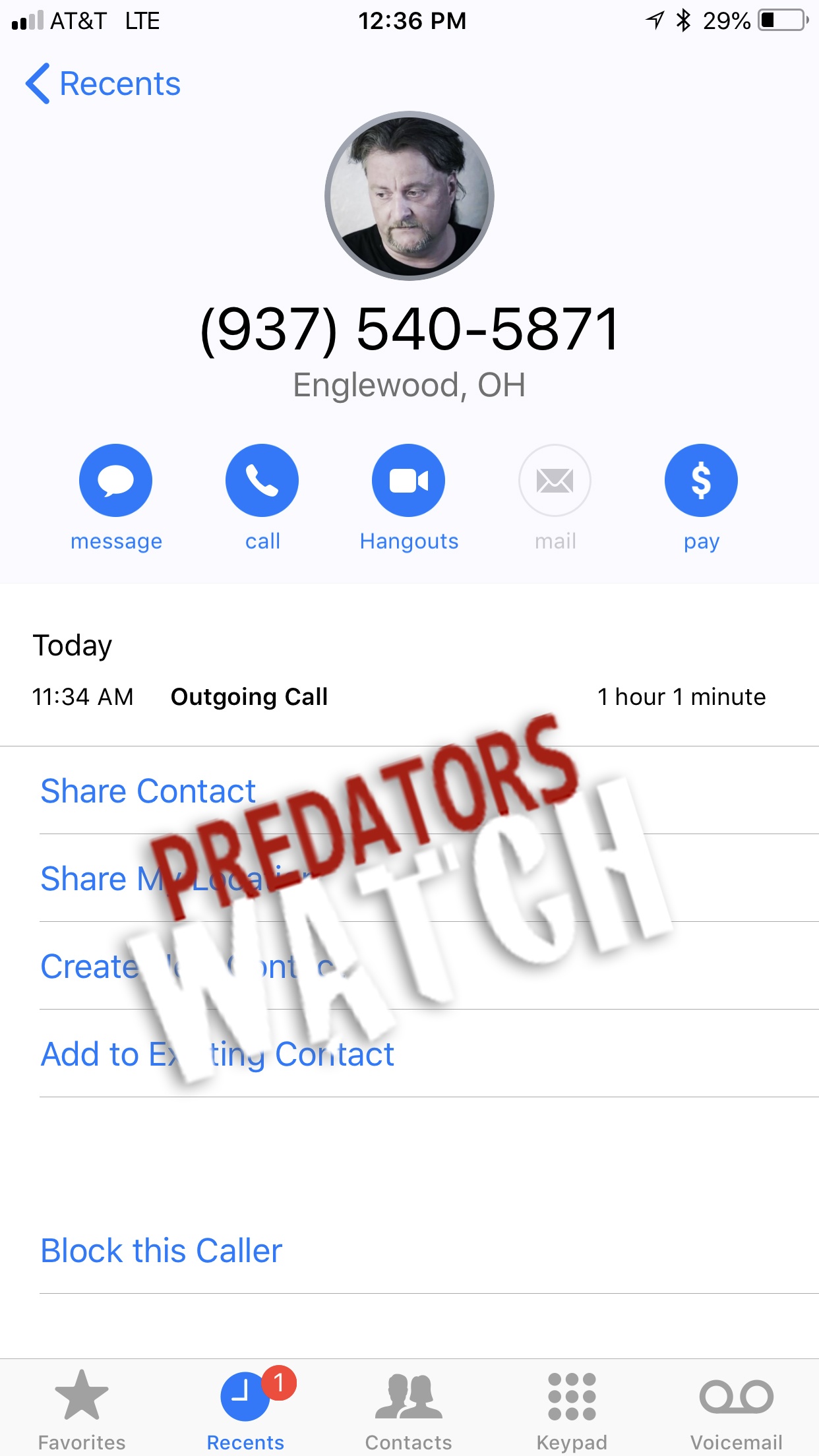This screenshot has width=819, height=1456.
Task: Open the Recents tab
Action: tap(245, 1409)
